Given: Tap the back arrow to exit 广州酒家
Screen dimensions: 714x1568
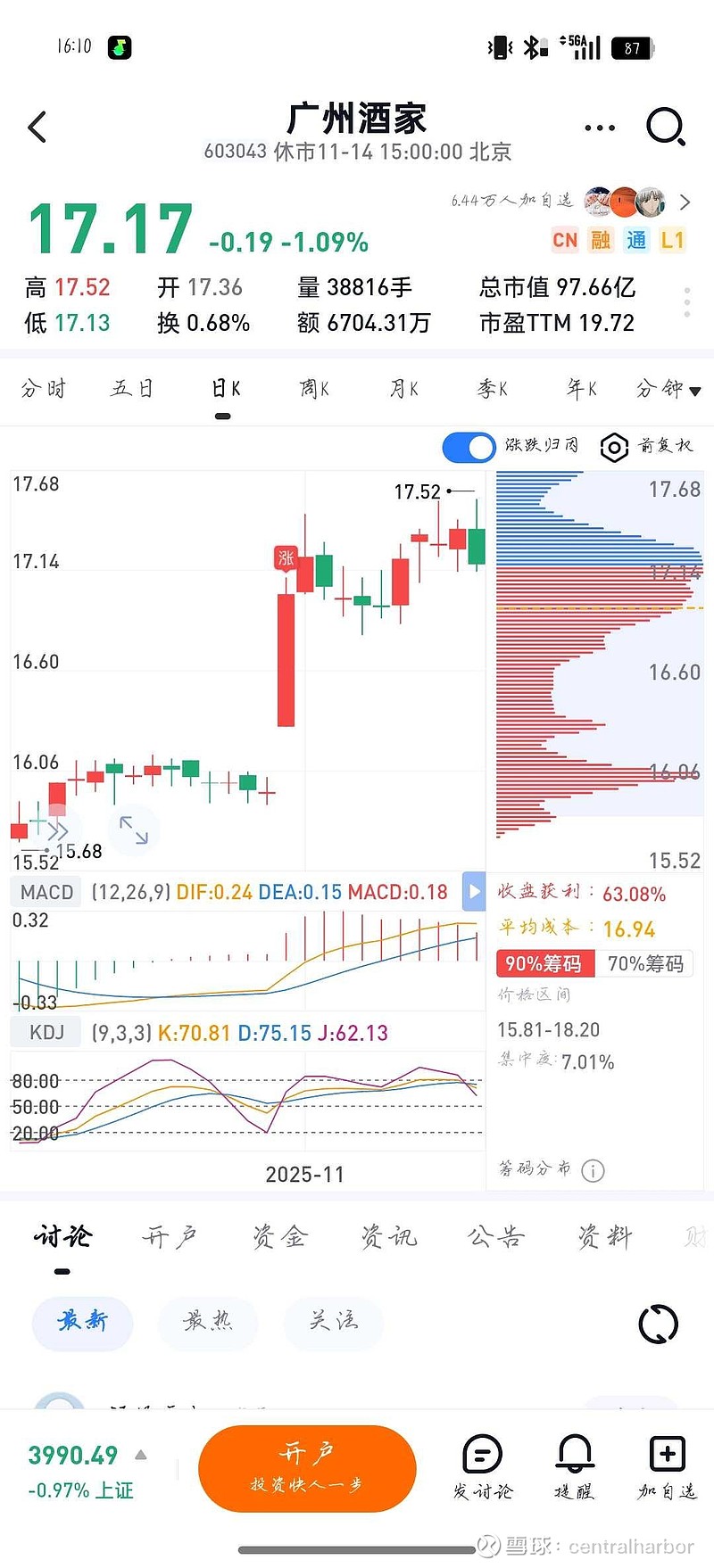Looking at the screenshot, I should point(37,127).
